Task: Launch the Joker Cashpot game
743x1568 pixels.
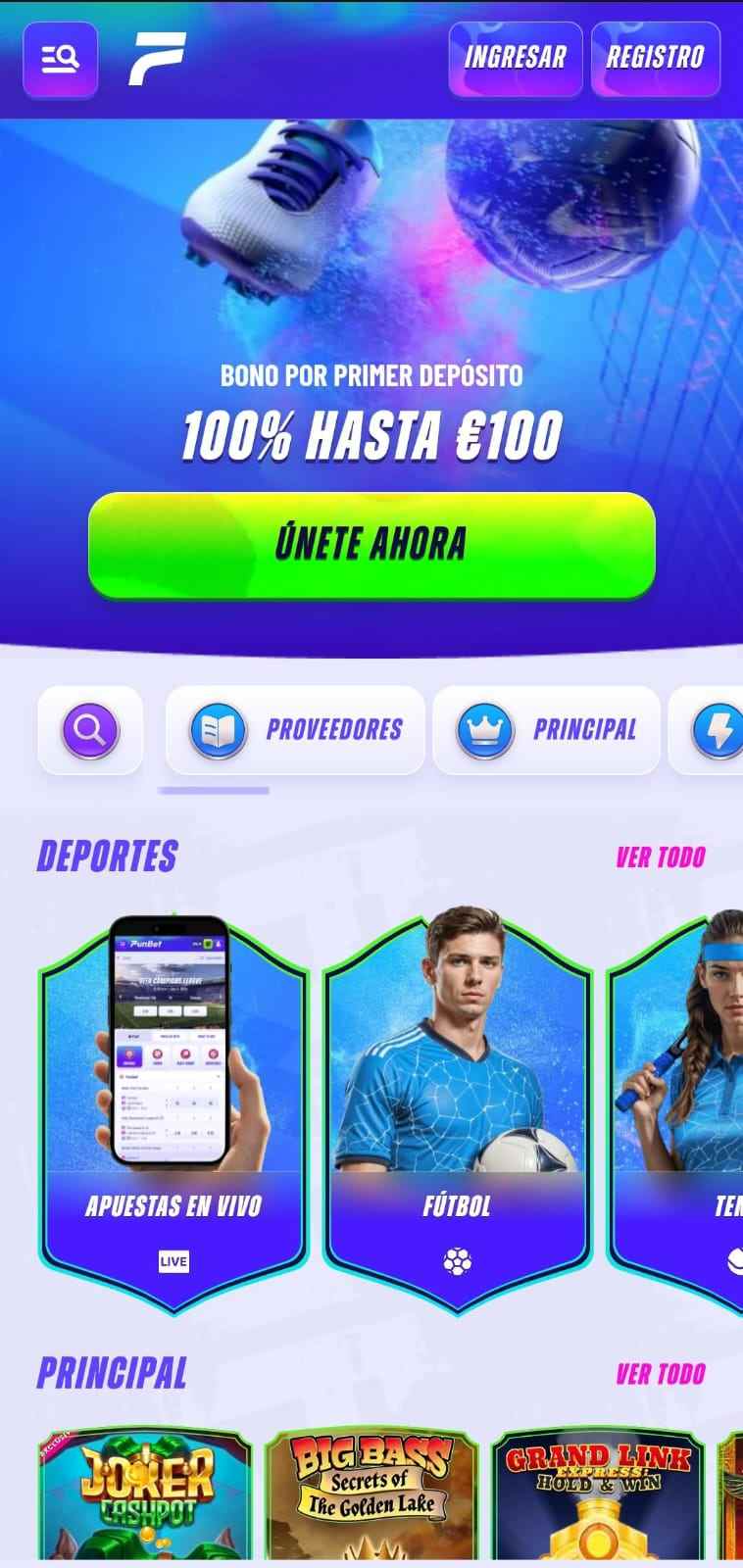Action: click(x=145, y=1494)
